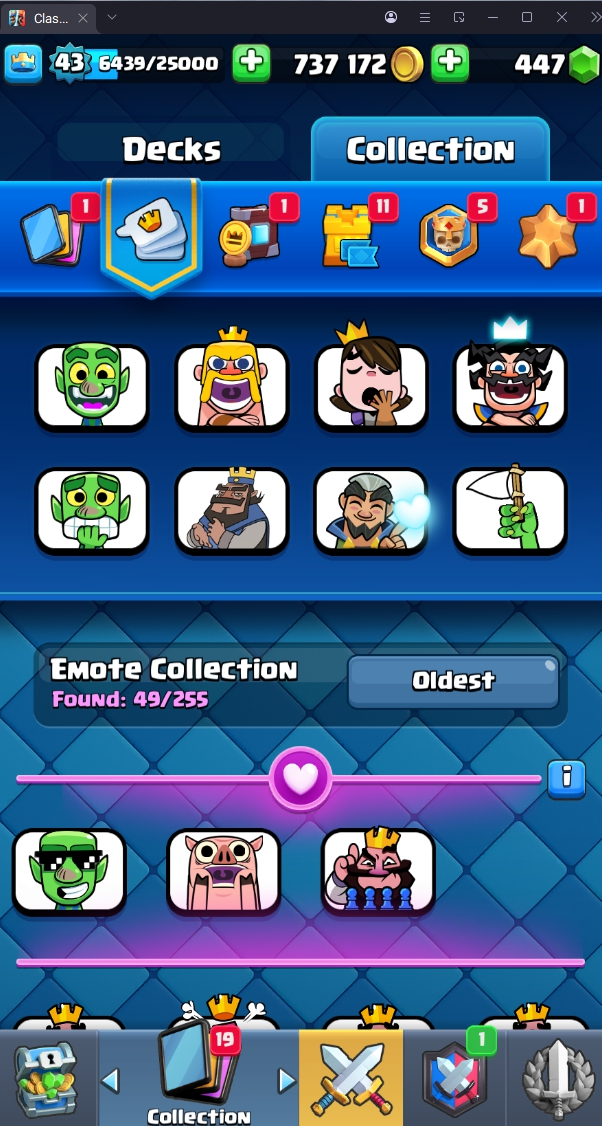Viewport: 602px width, 1126px height.
Task: Pick the screaming hog emote
Action: pyautogui.click(x=224, y=870)
